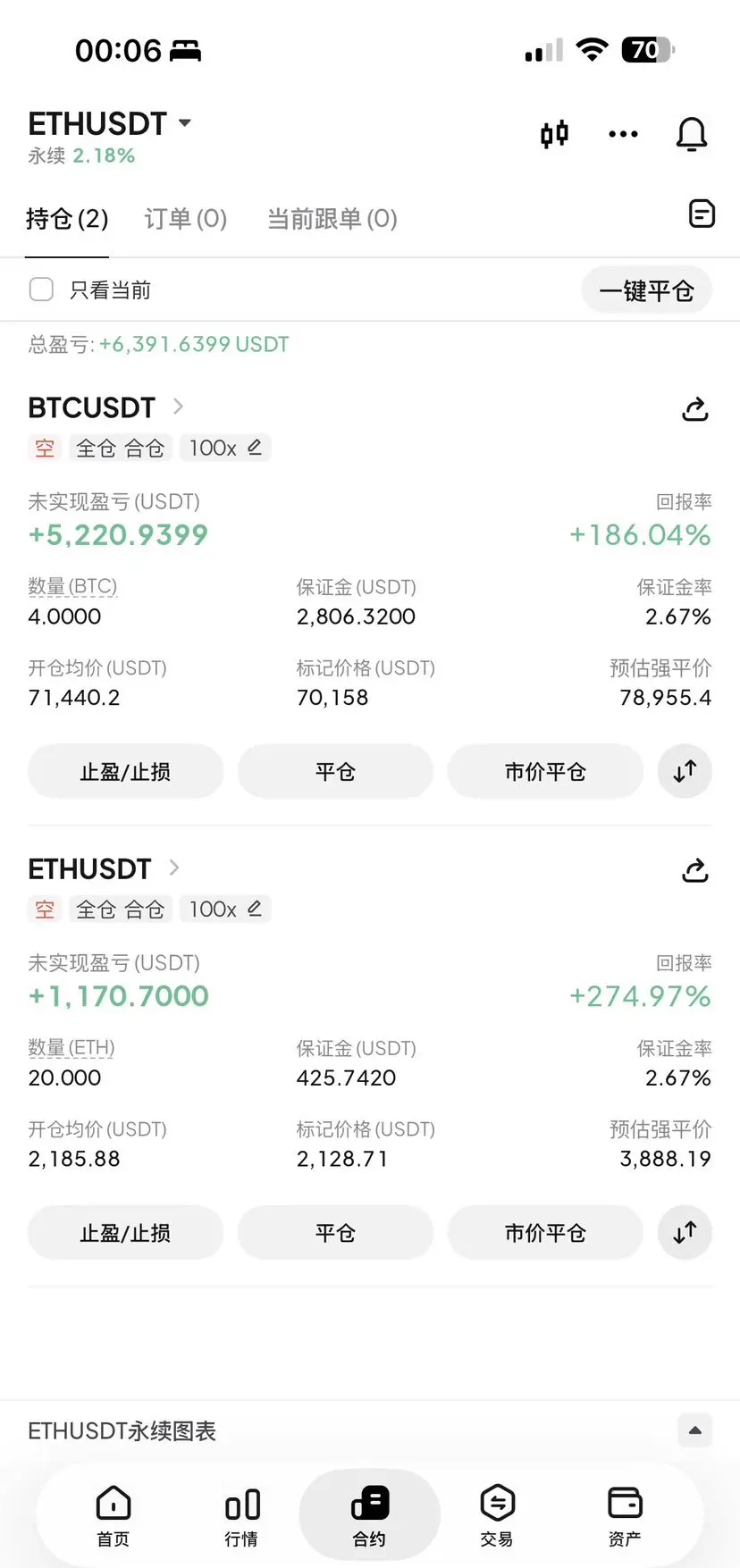Edit 100x leverage on BTCUSDT position

pyautogui.click(x=225, y=448)
